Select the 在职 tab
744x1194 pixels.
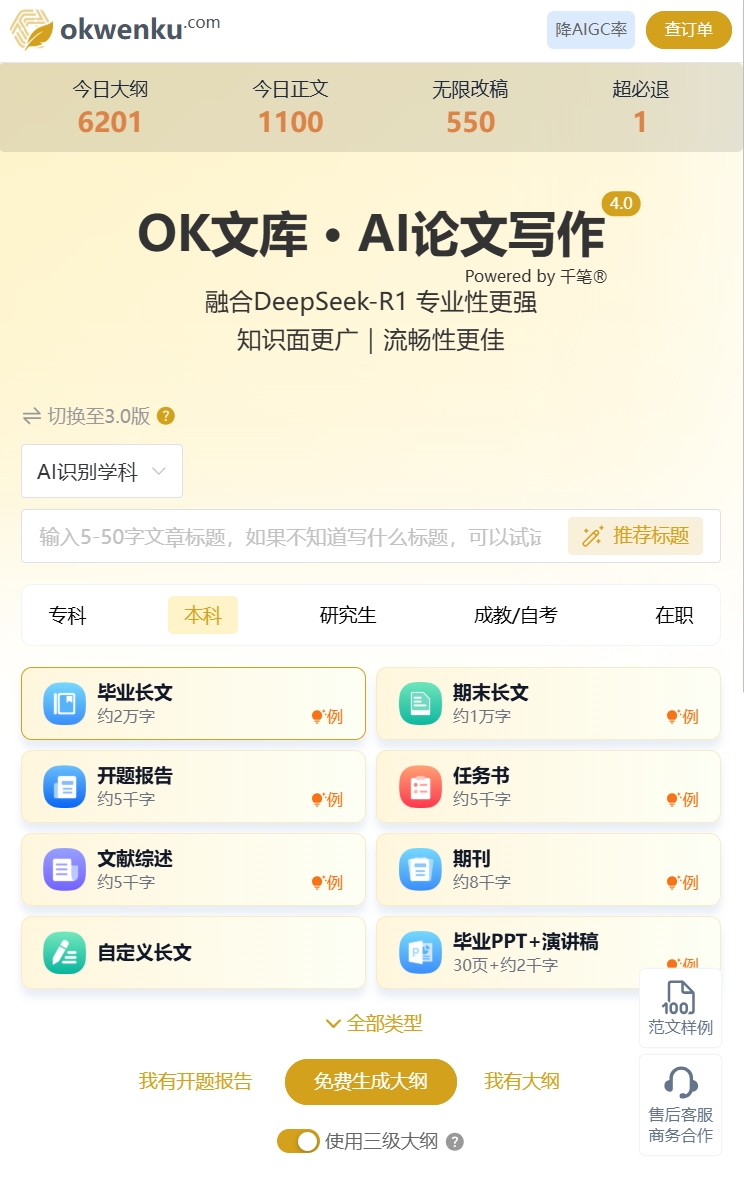[674, 615]
